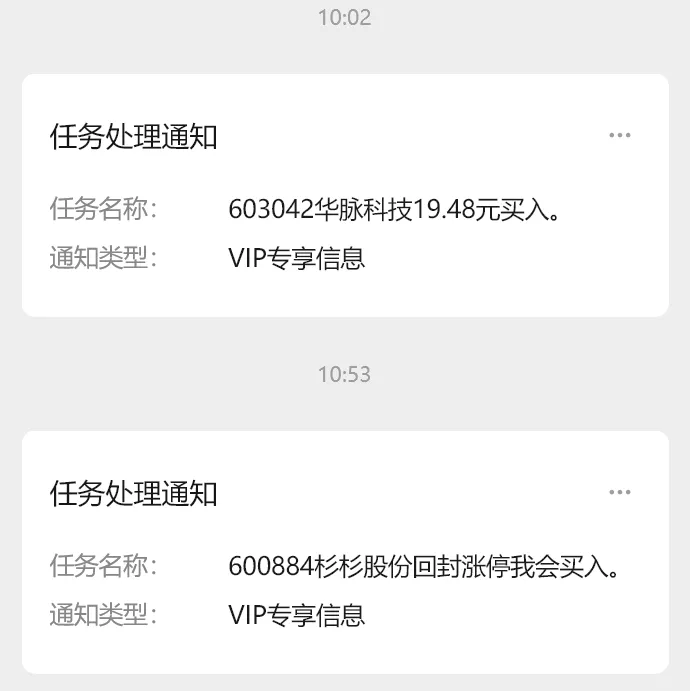Image resolution: width=690 pixels, height=691 pixels.
Task: Open overflow menu on 600884杉杉股份 card
Action: click(620, 492)
